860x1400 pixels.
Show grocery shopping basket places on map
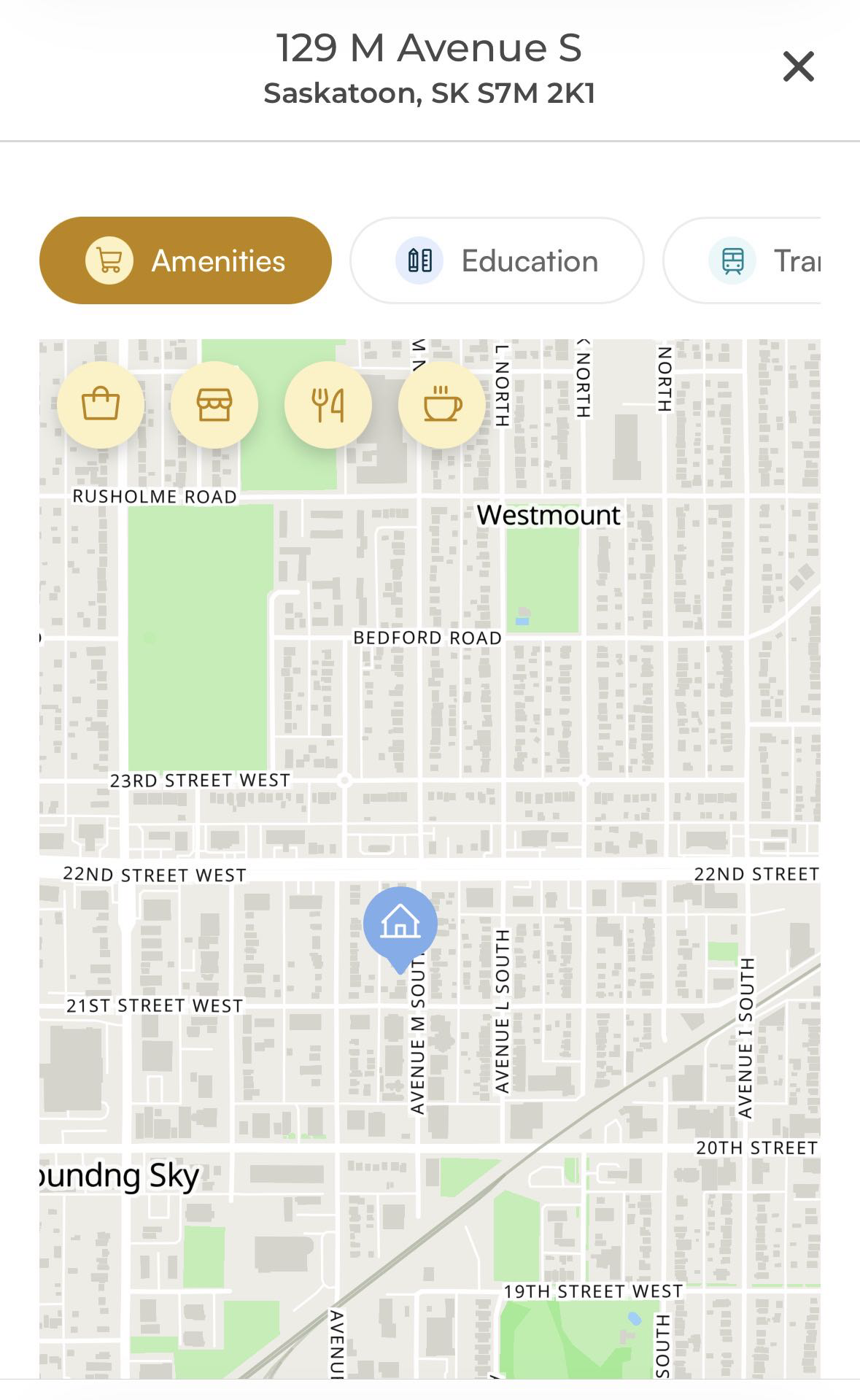101,405
